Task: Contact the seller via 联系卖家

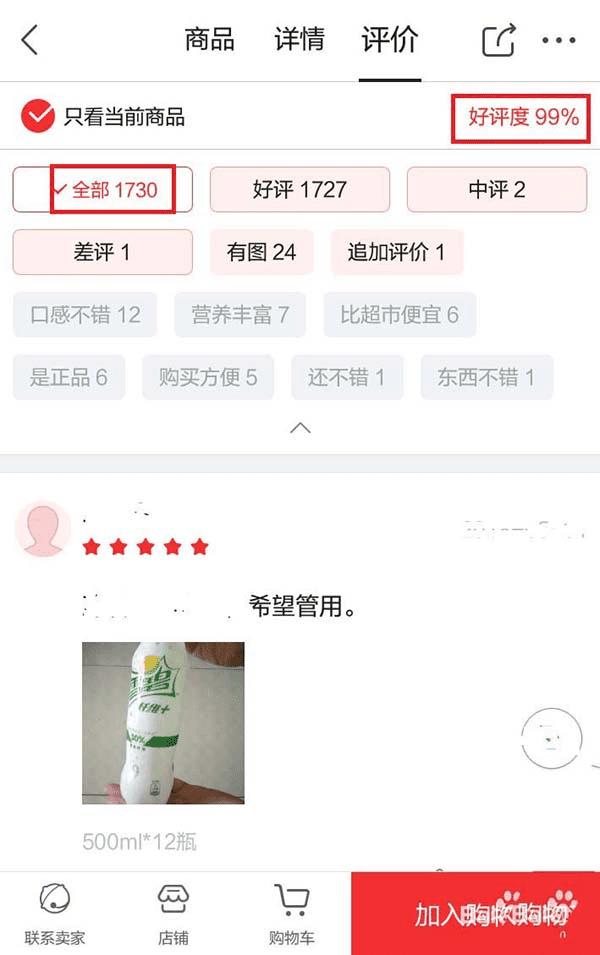Action: pyautogui.click(x=55, y=915)
